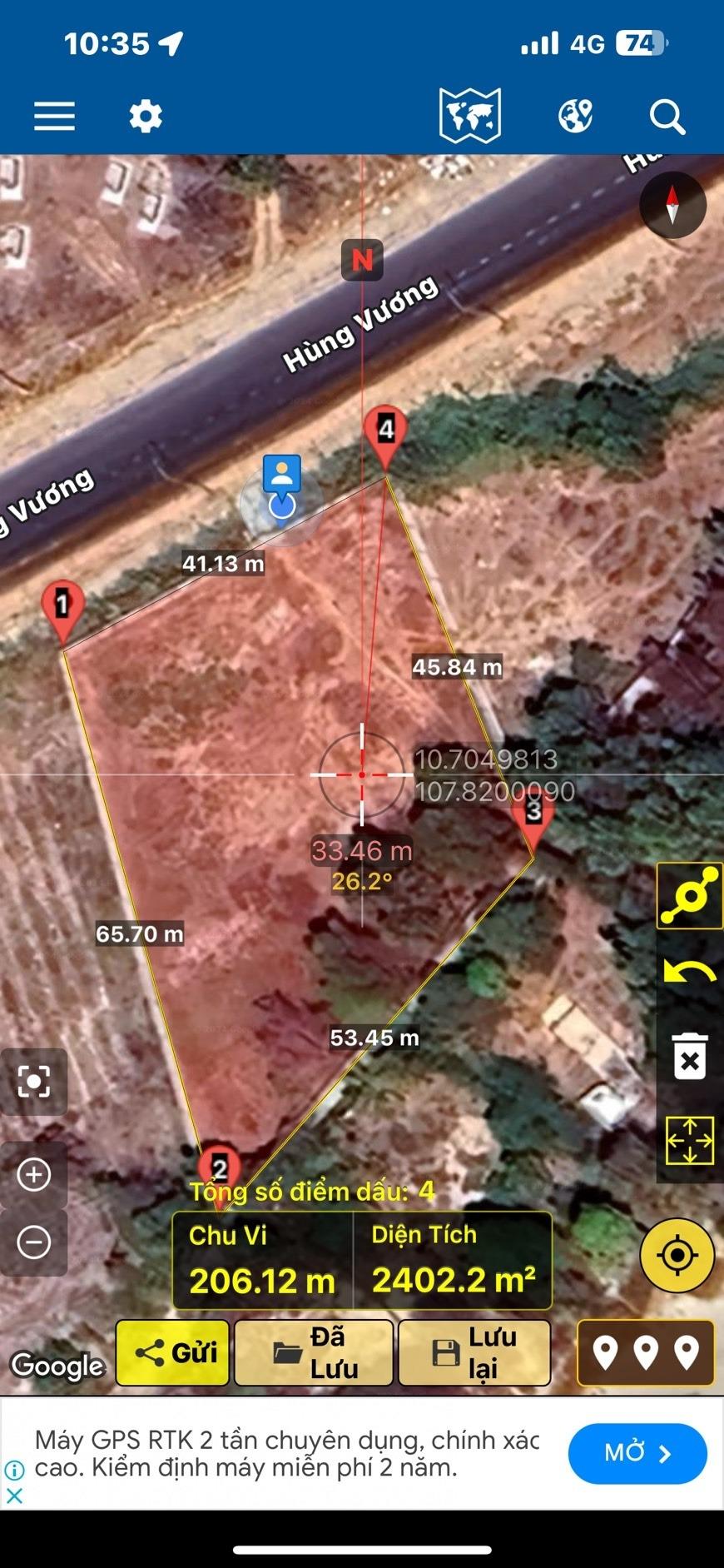Tap the globe location icon
This screenshot has height=1568, width=724.
(x=575, y=116)
